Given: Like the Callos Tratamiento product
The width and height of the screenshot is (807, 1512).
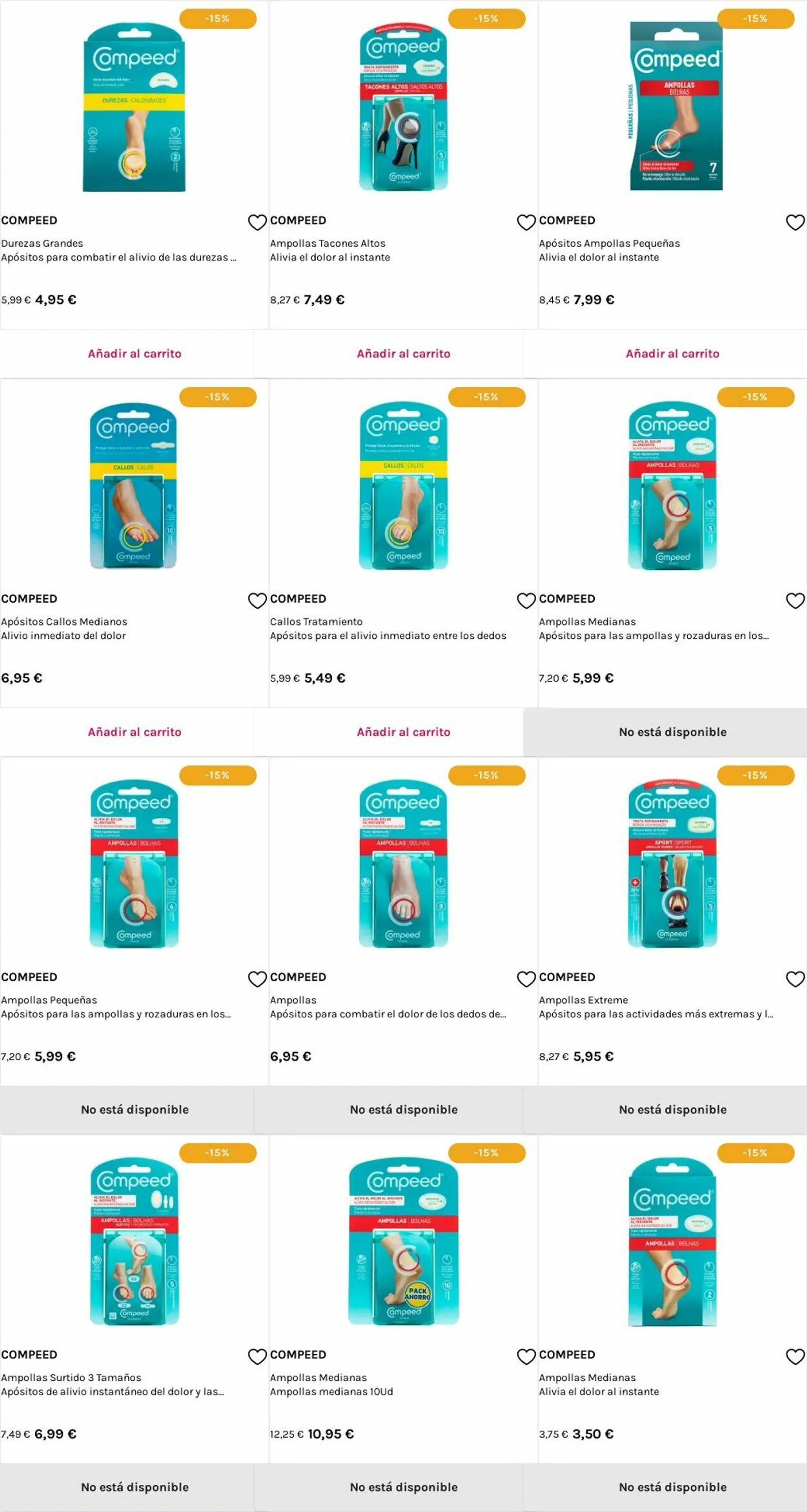Looking at the screenshot, I should [526, 600].
